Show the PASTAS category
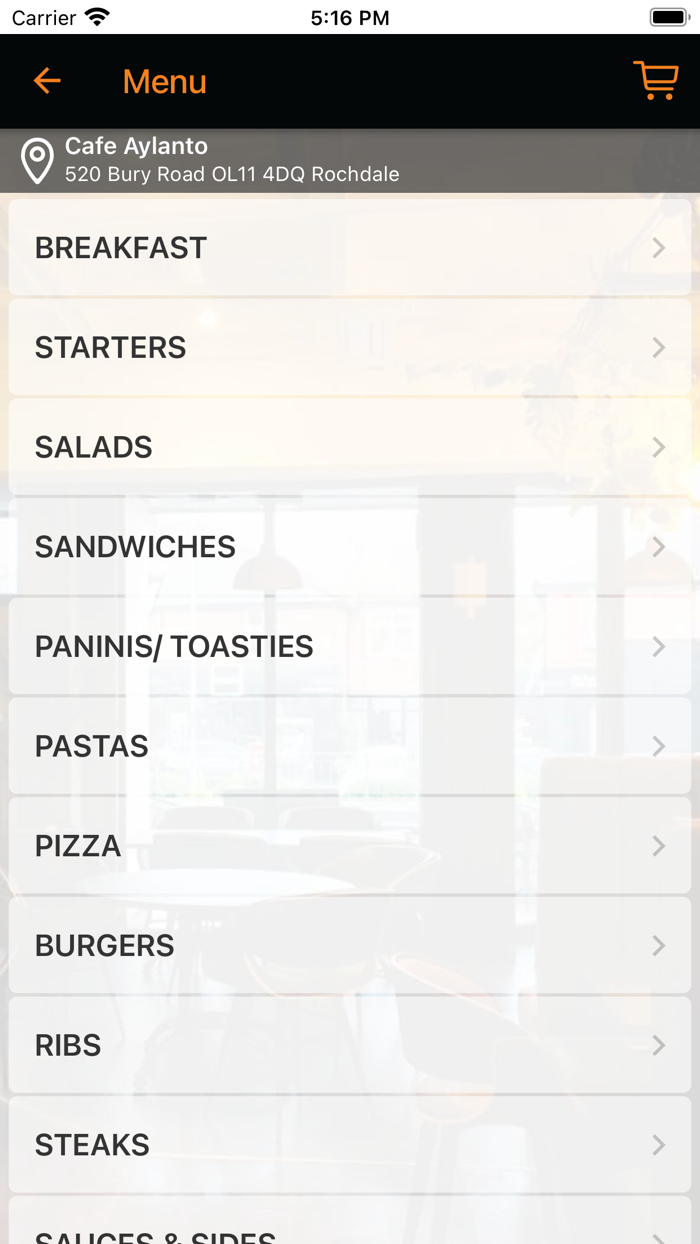 (x=350, y=746)
